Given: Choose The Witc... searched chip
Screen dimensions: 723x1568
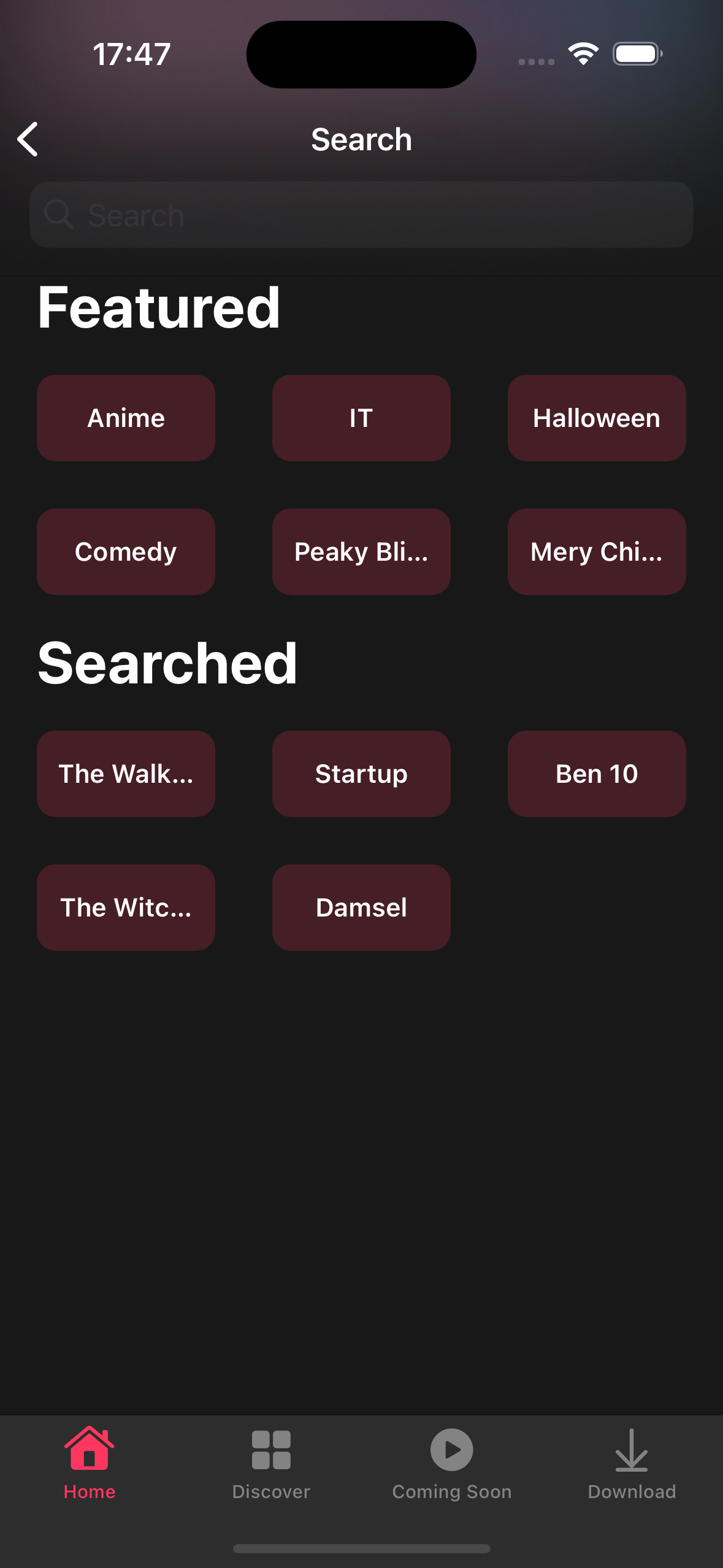Looking at the screenshot, I should [126, 907].
